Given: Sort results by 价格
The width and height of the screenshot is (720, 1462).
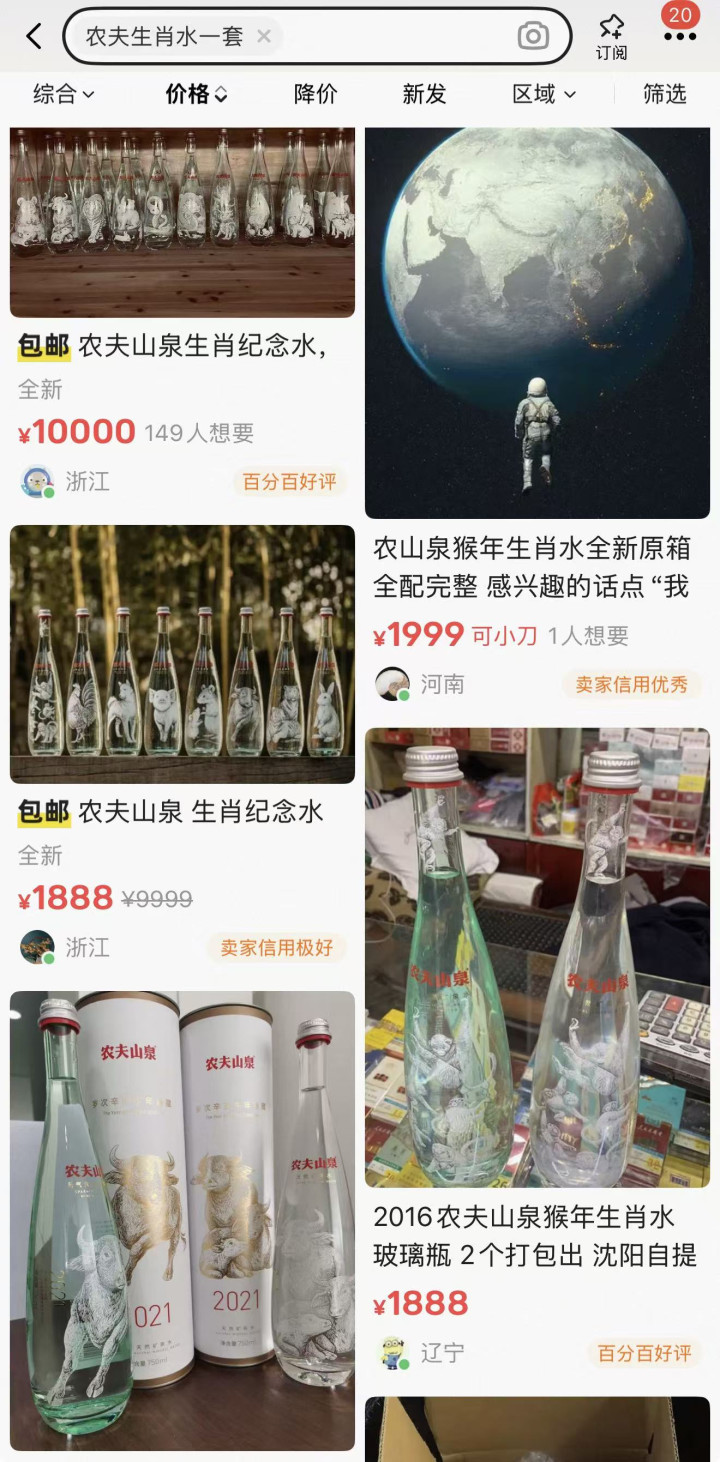Looking at the screenshot, I should (x=196, y=94).
